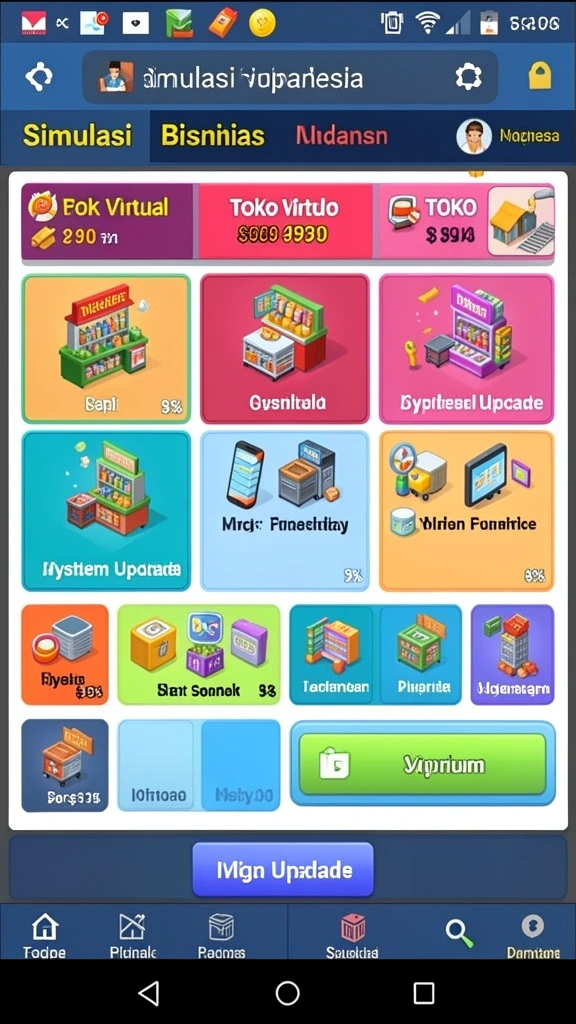Switch to the Bisnhias tab

point(213,136)
